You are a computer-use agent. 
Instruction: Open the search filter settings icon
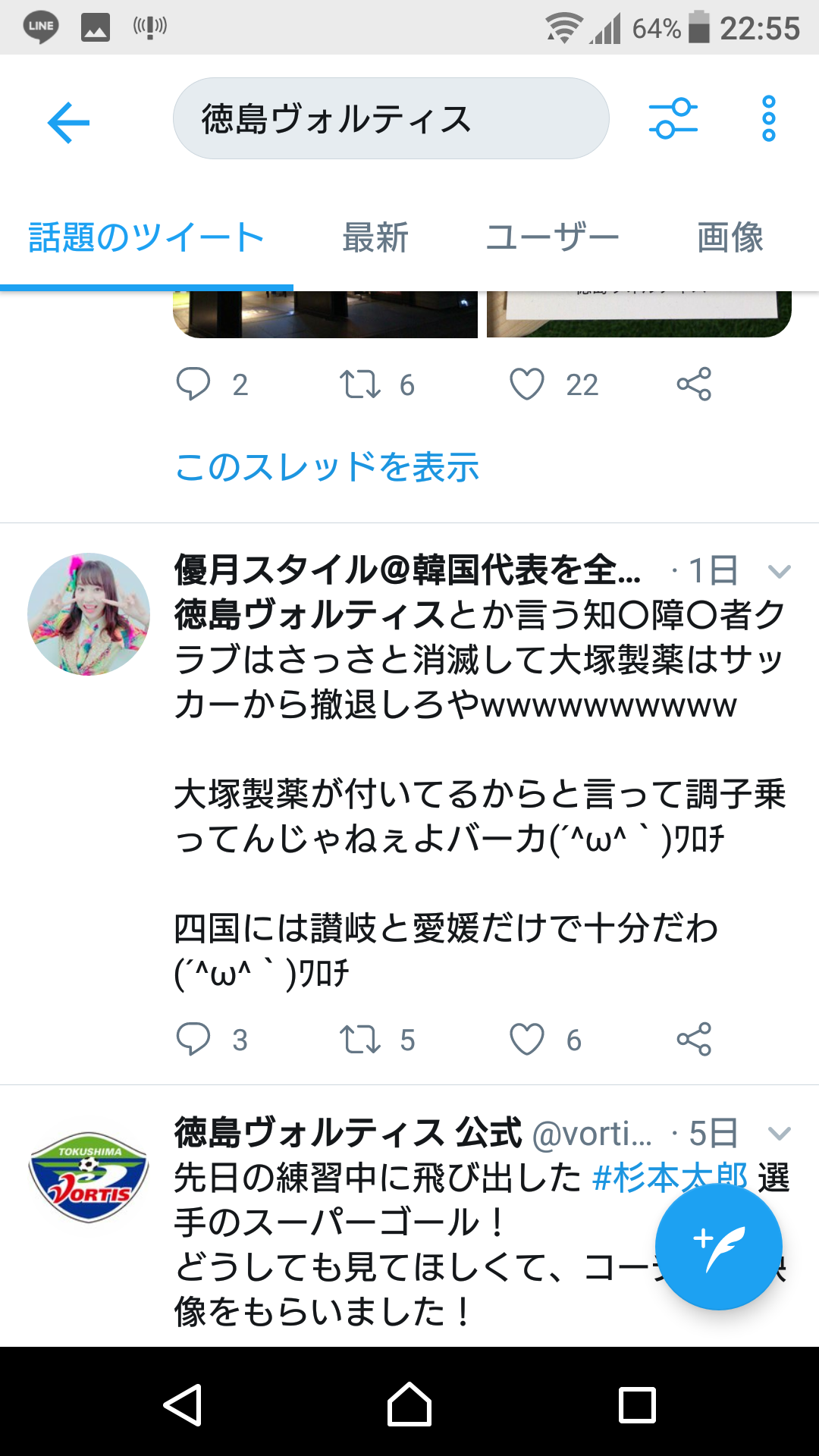(x=673, y=119)
